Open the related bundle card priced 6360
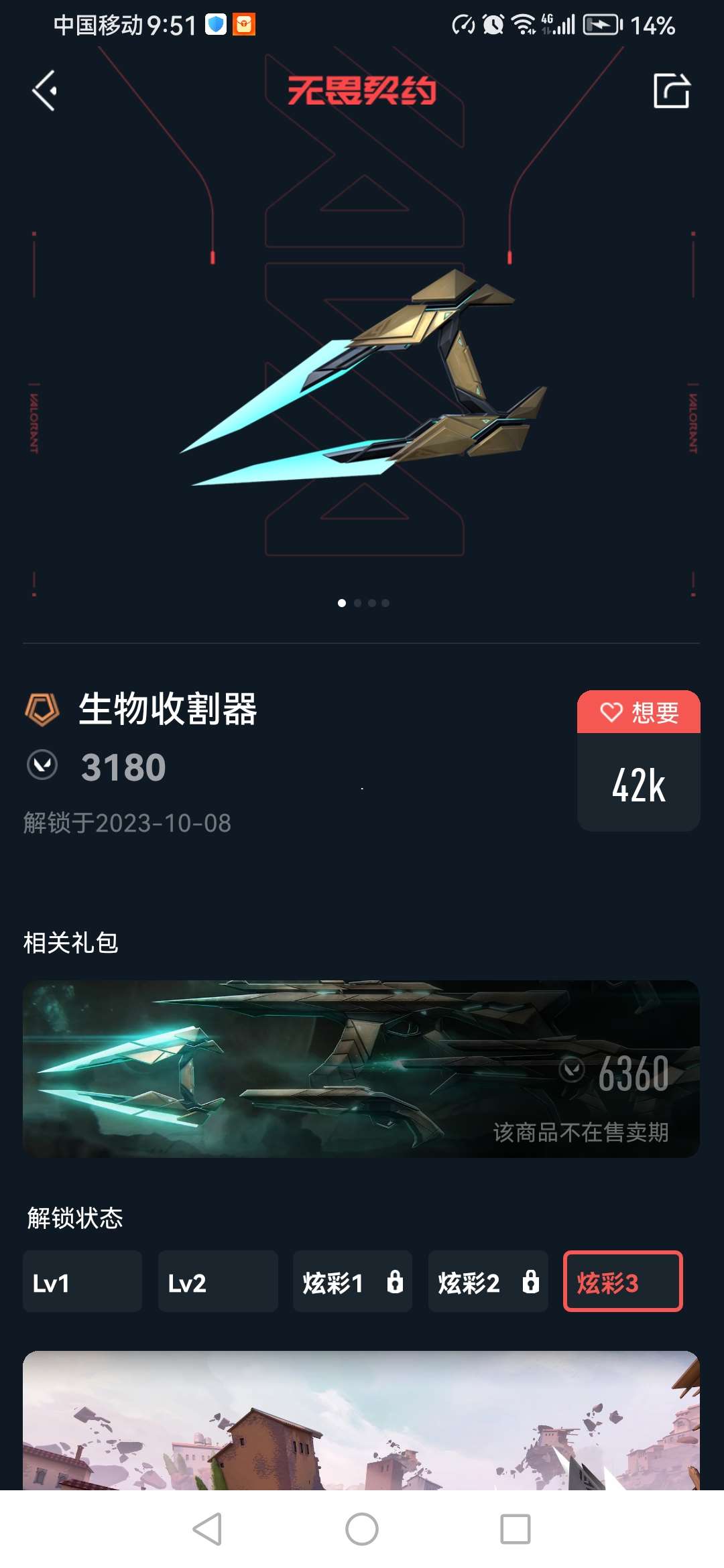 click(361, 1069)
